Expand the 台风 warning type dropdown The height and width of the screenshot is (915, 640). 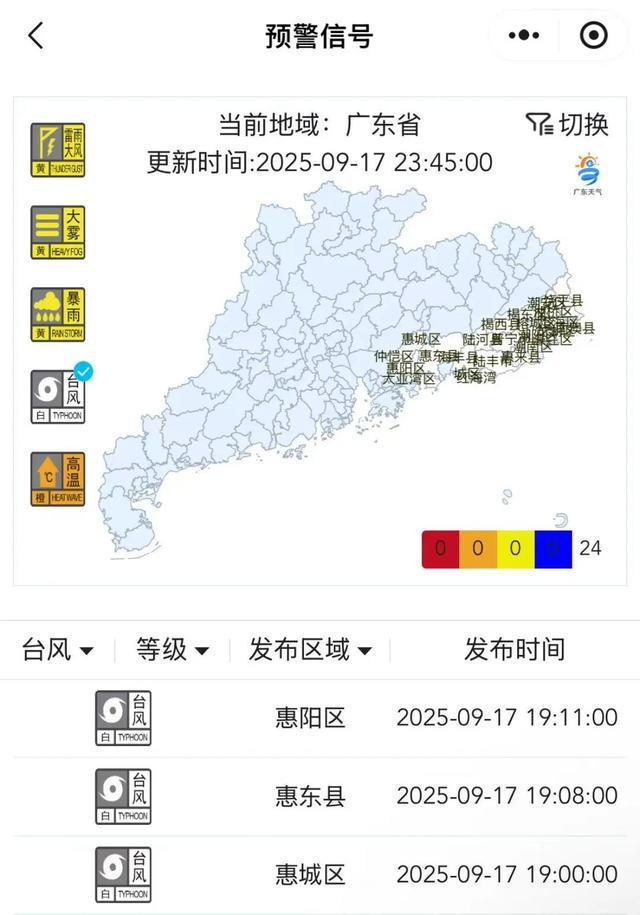pyautogui.click(x=58, y=650)
